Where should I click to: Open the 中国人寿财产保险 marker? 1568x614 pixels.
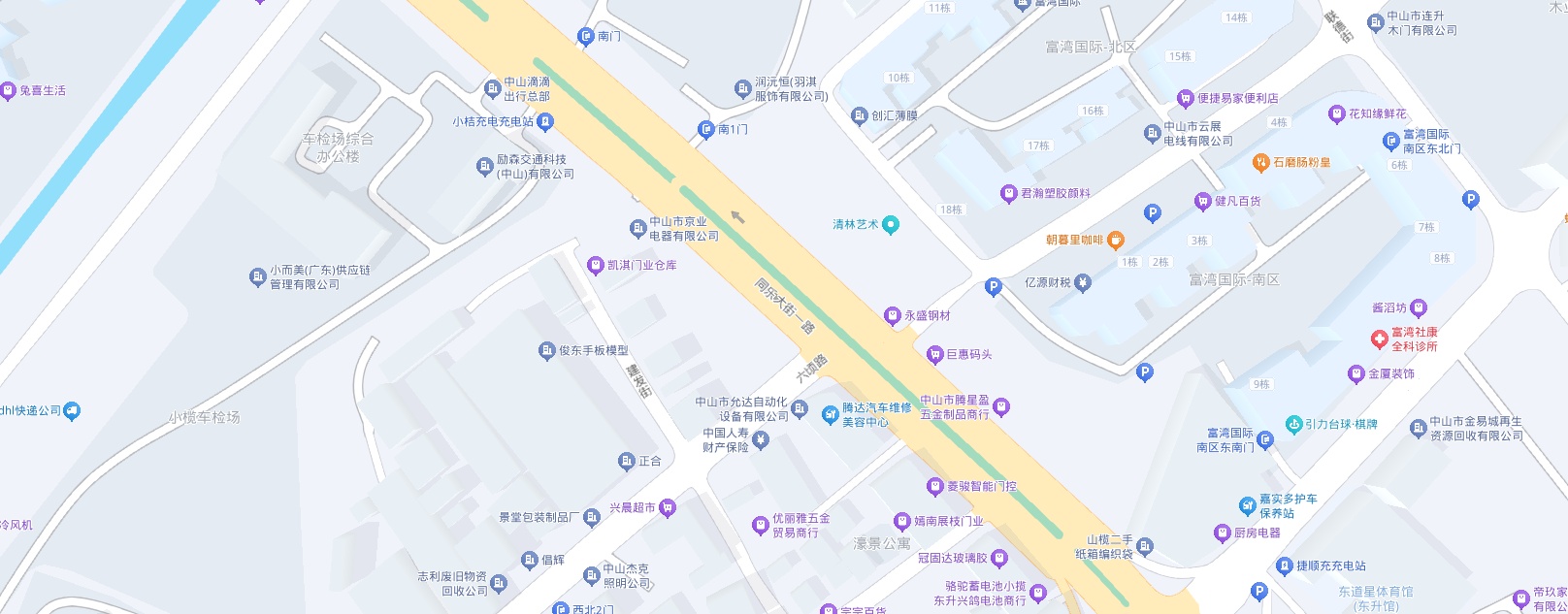coord(761,440)
